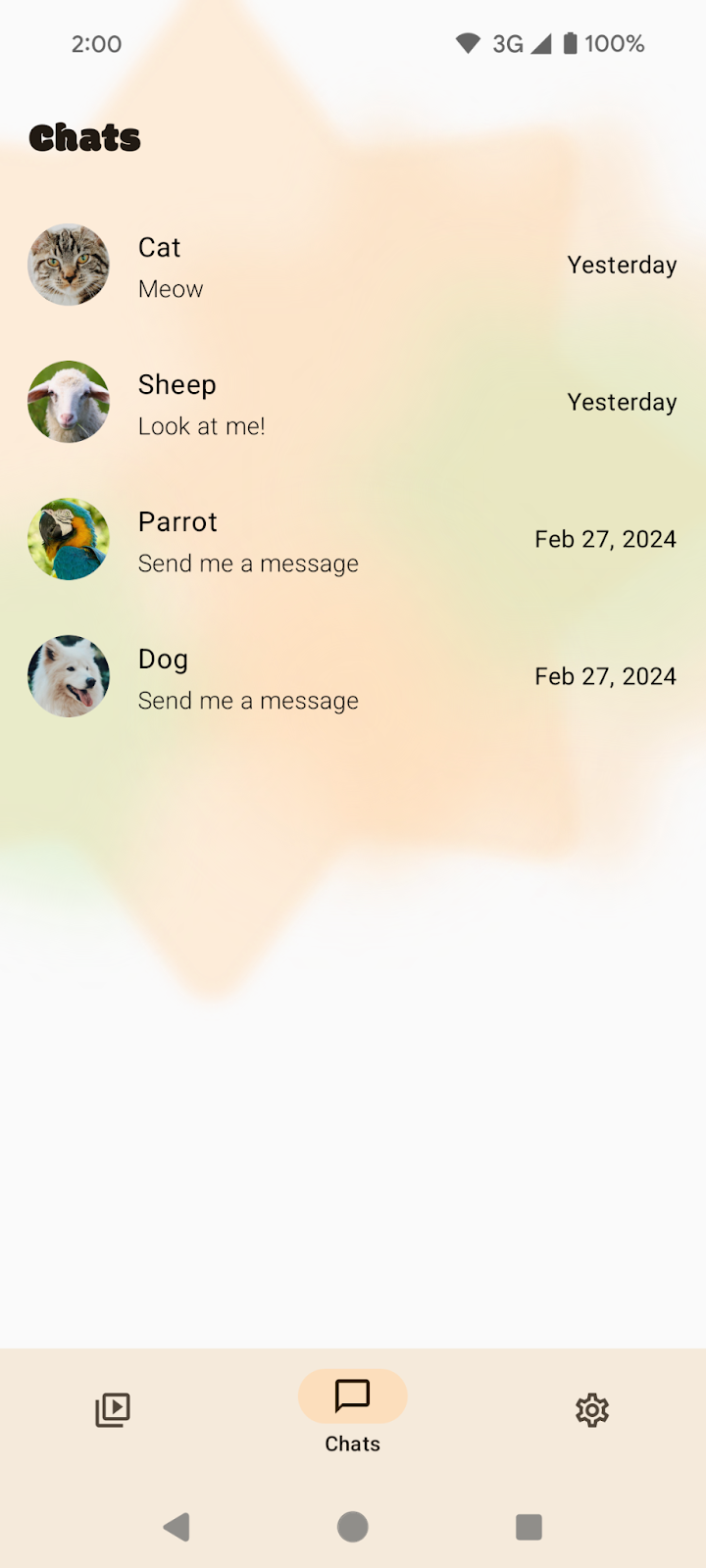Open the Settings gear icon

[x=592, y=1409]
